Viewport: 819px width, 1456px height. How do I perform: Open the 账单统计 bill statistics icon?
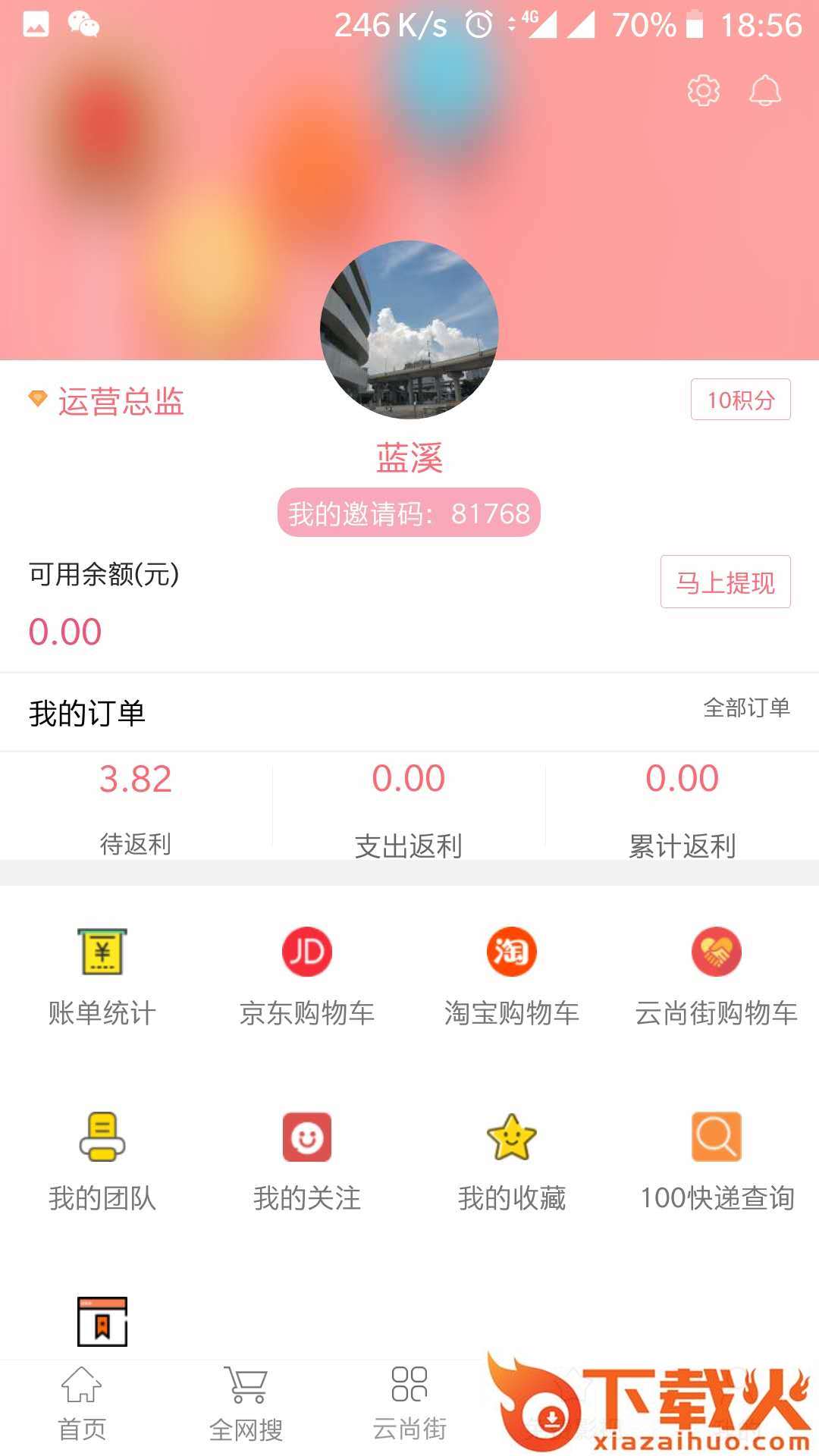tap(101, 954)
